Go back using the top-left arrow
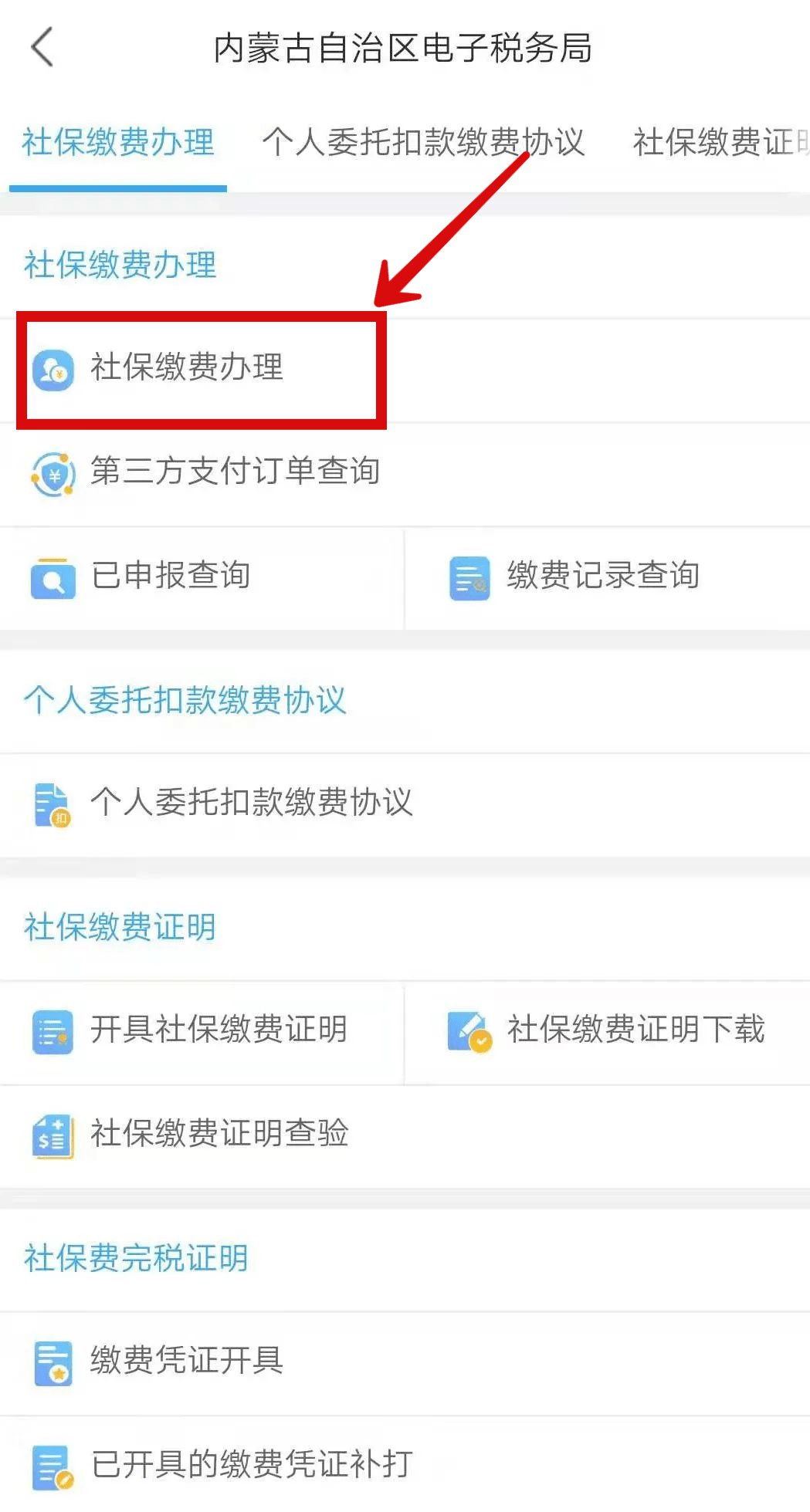Viewport: 810px width, 1512px height. [x=42, y=47]
